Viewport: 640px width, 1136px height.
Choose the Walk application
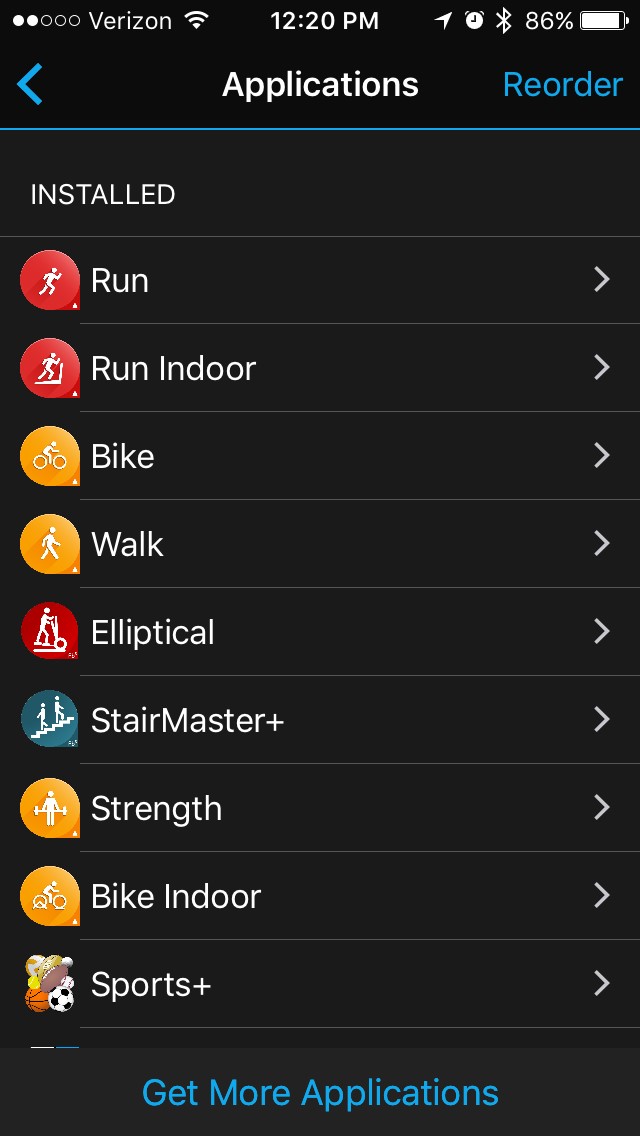(x=320, y=545)
